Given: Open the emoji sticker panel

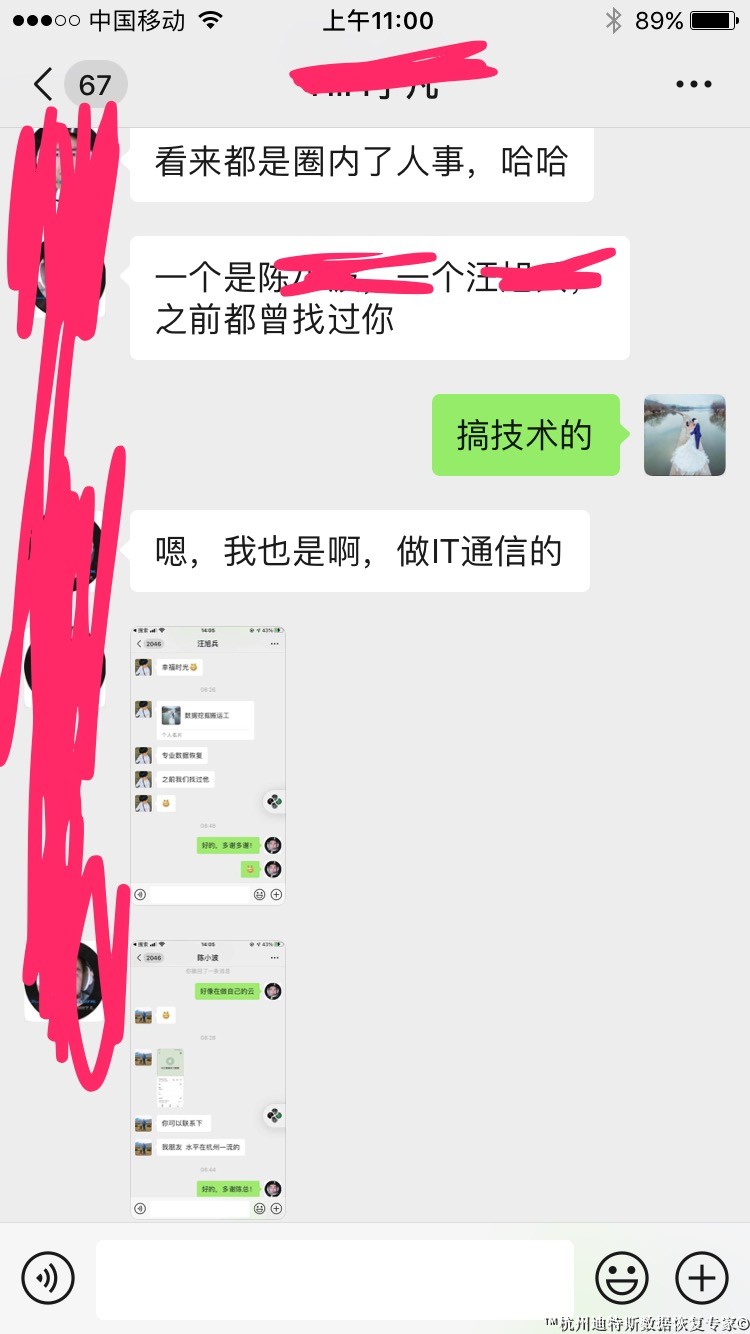Looking at the screenshot, I should point(622,1278).
